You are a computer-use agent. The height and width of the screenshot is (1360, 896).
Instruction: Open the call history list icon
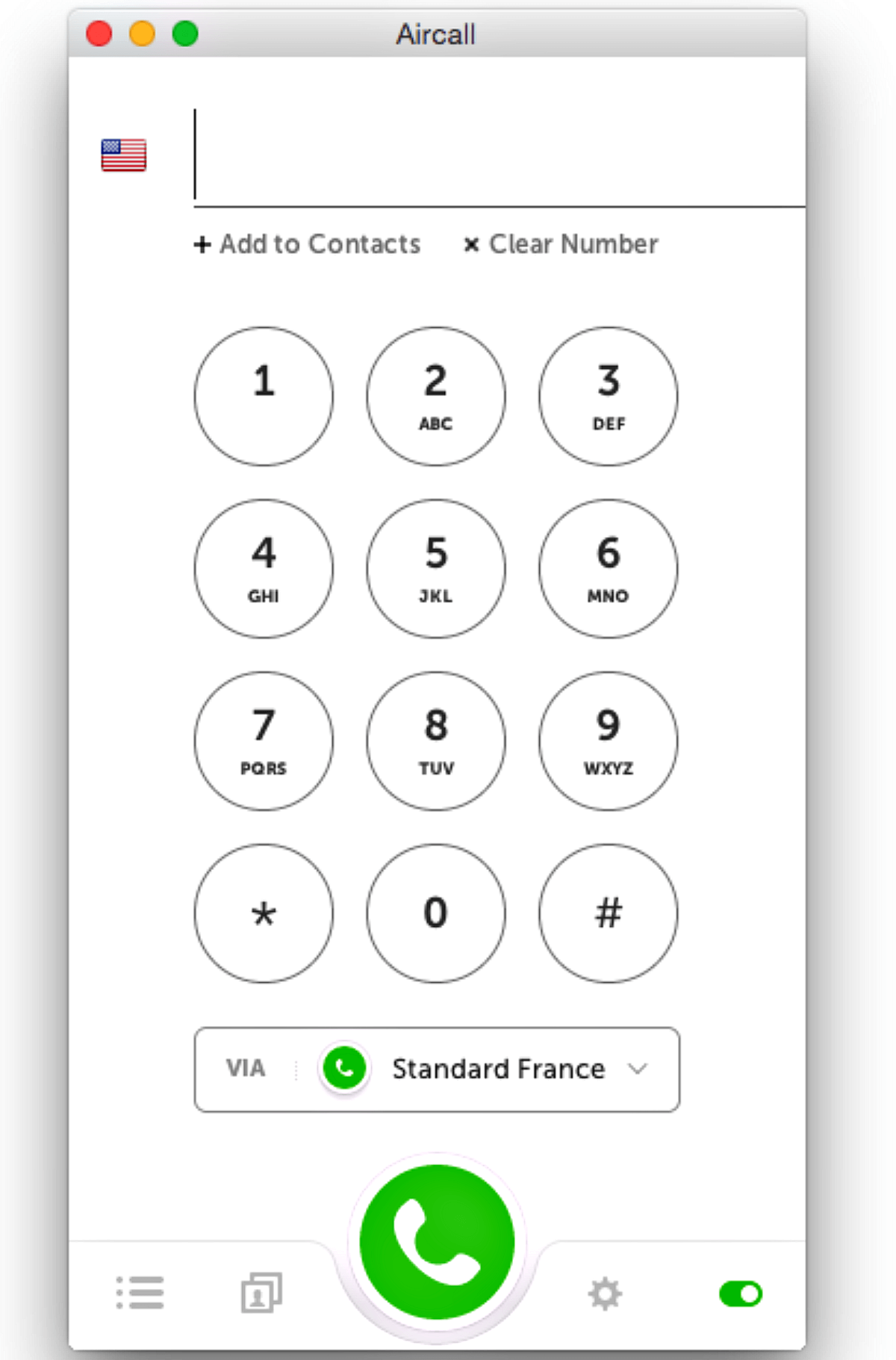coord(139,1293)
